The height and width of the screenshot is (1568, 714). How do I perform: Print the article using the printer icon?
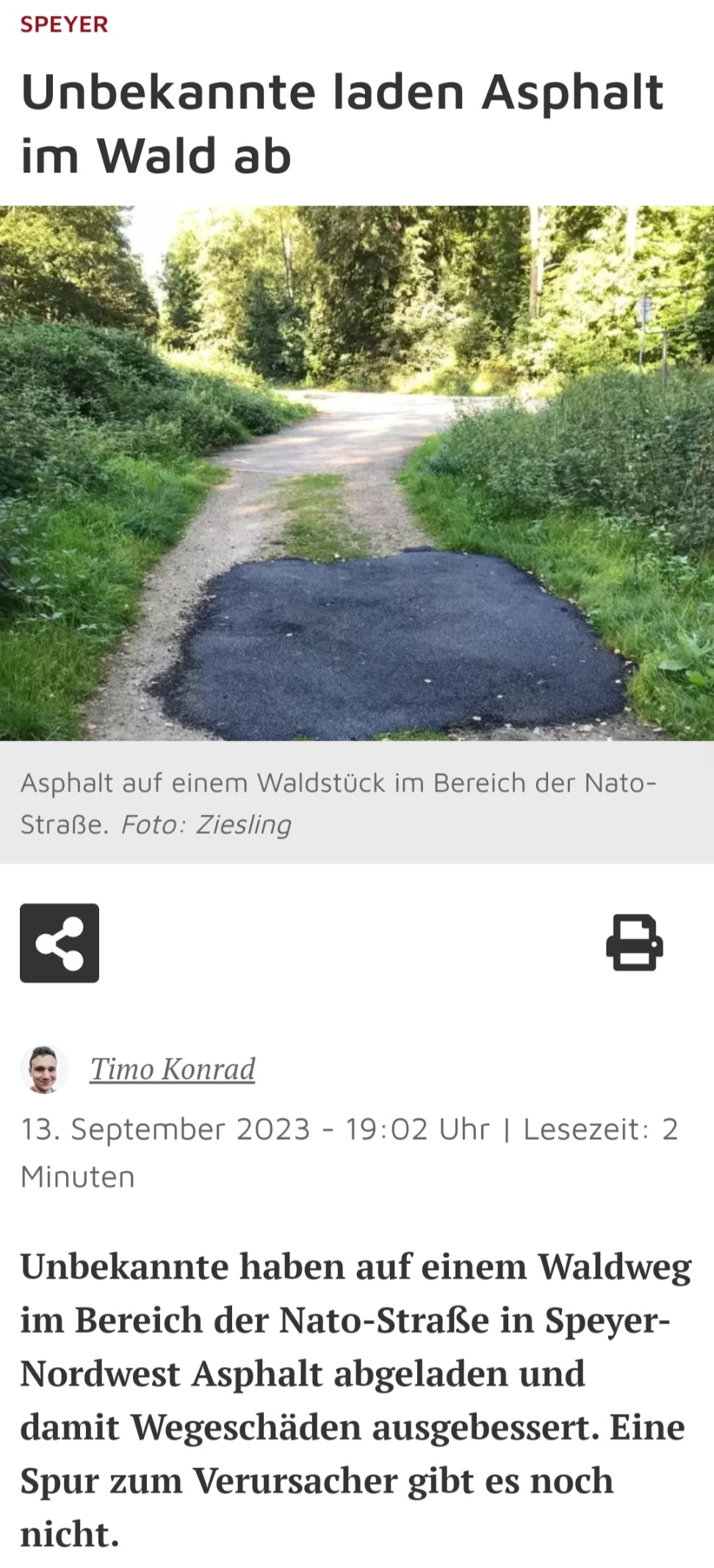[634, 943]
